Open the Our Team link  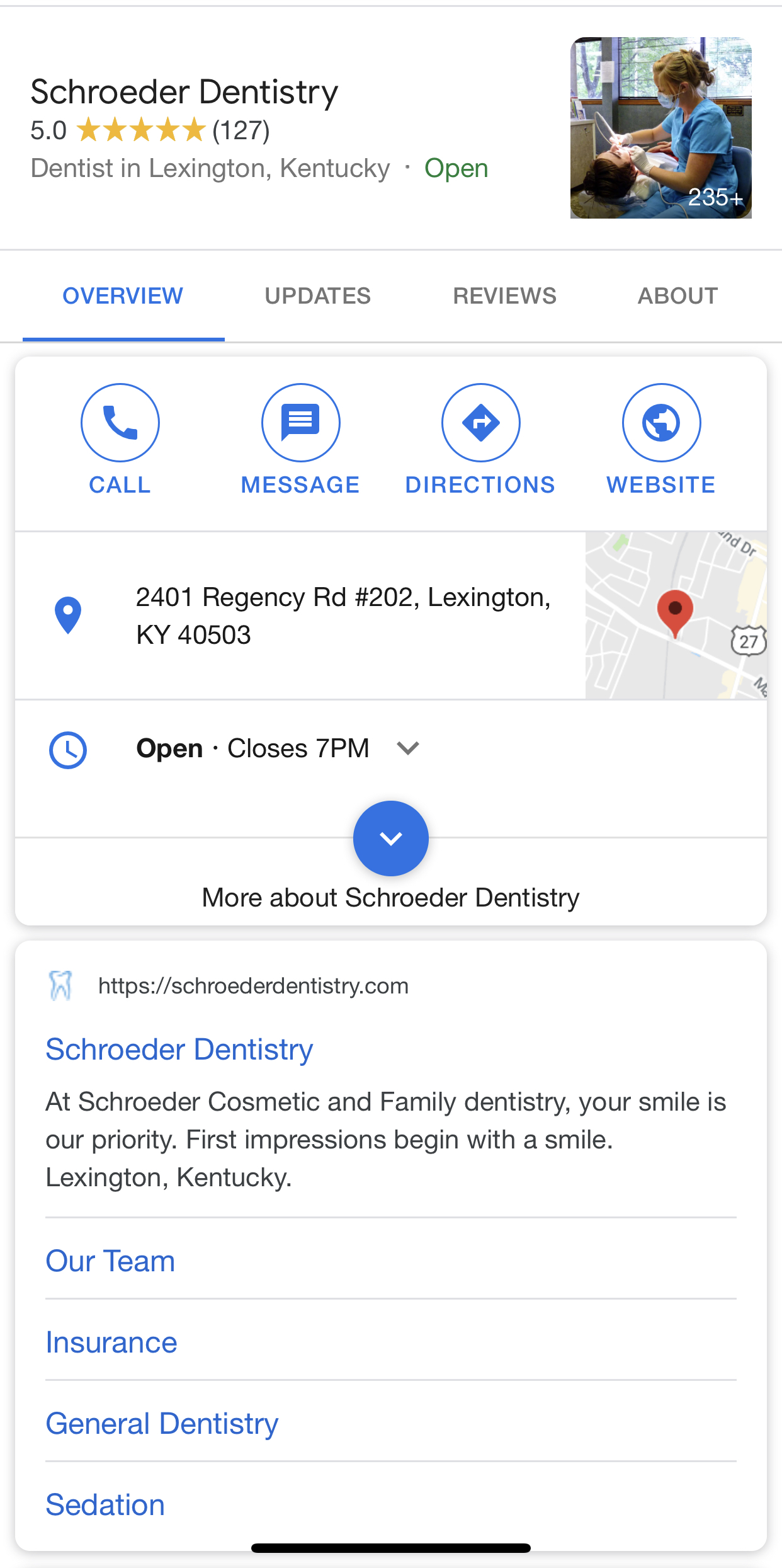point(110,1261)
